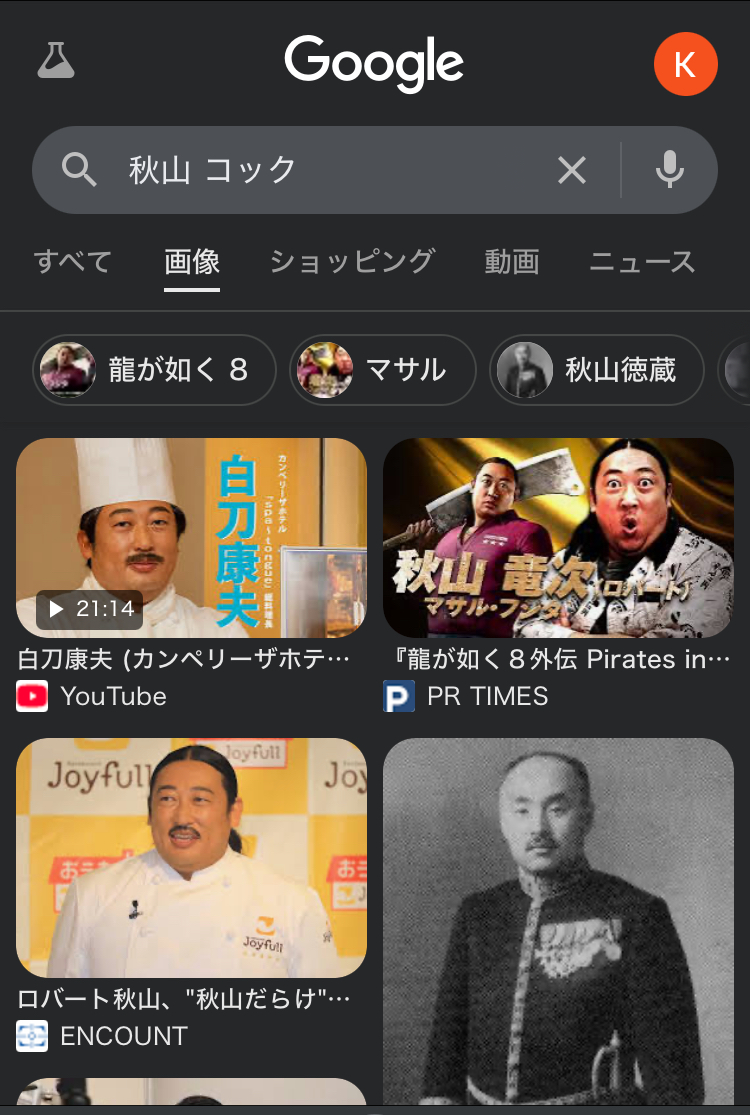This screenshot has height=1115, width=750.
Task: Open the account profile avatar
Action: tap(685, 64)
